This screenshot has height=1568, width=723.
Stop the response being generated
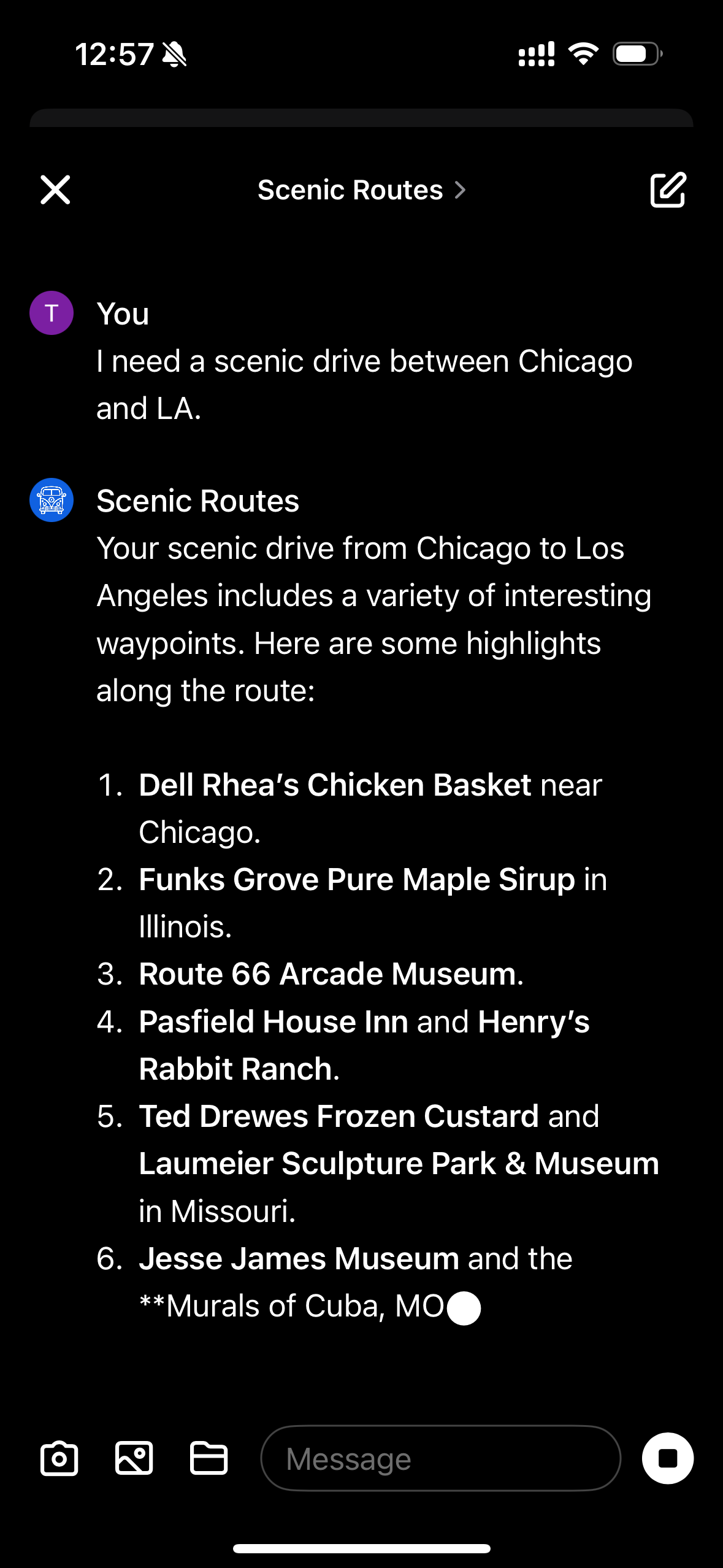[x=667, y=1458]
